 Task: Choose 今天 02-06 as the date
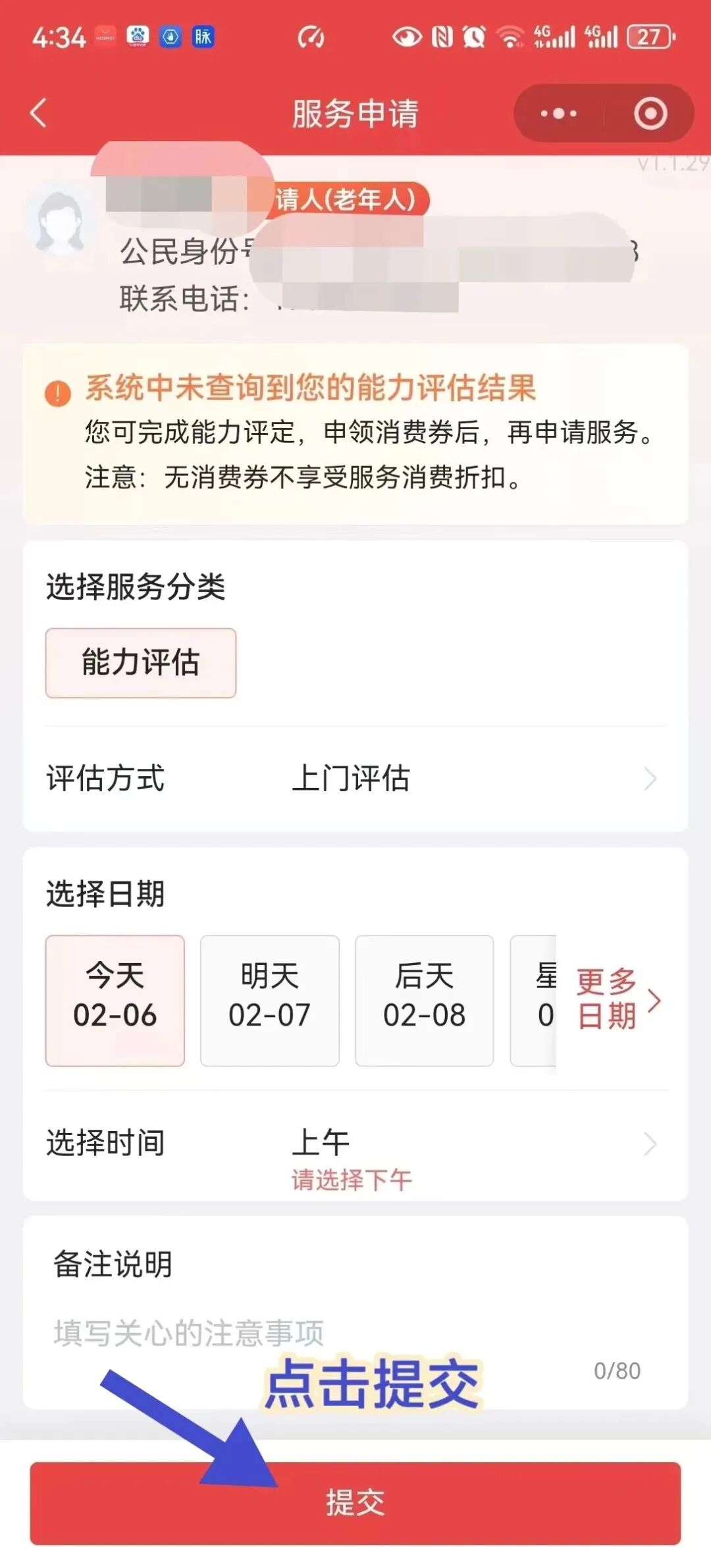point(115,1000)
